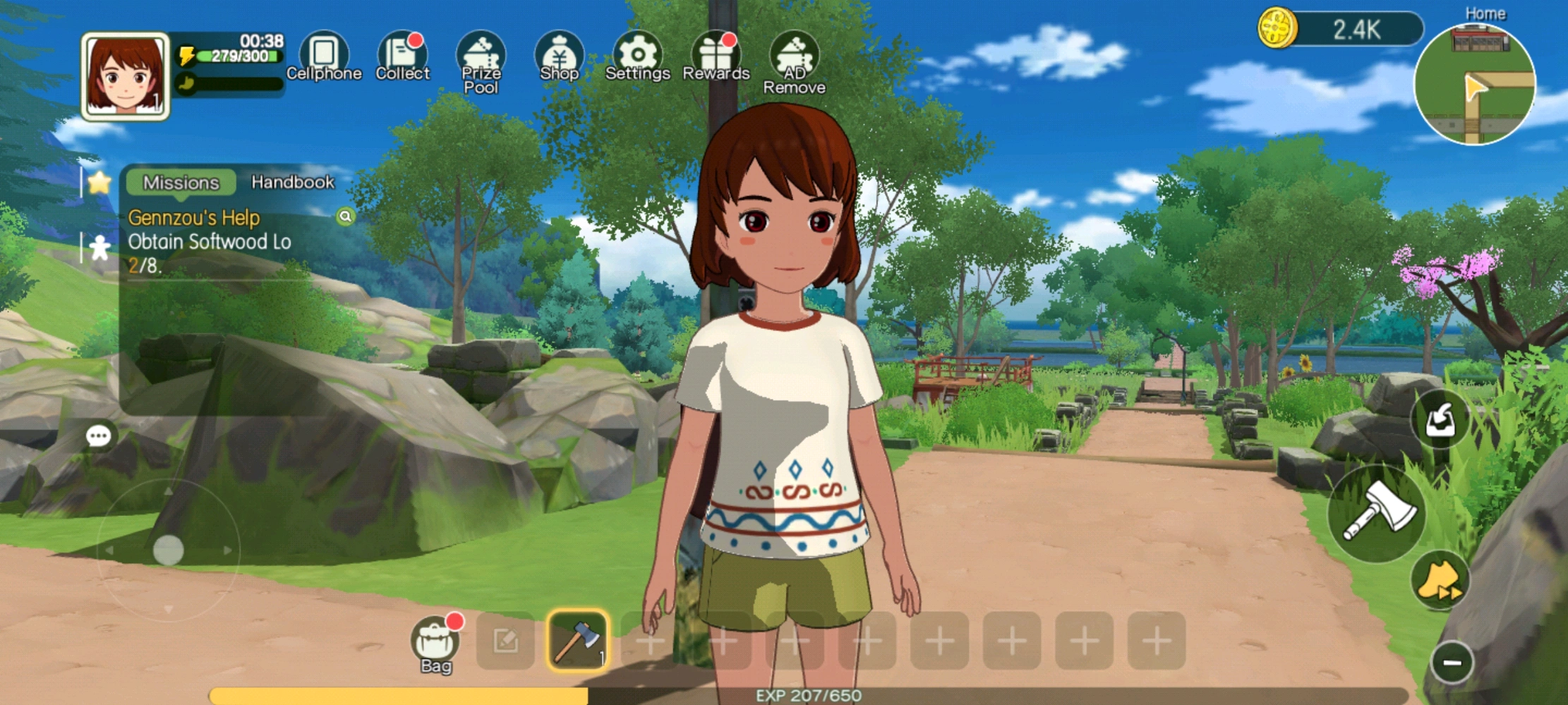The height and width of the screenshot is (705, 1568).
Task: Open the chat bubble
Action: tap(98, 435)
